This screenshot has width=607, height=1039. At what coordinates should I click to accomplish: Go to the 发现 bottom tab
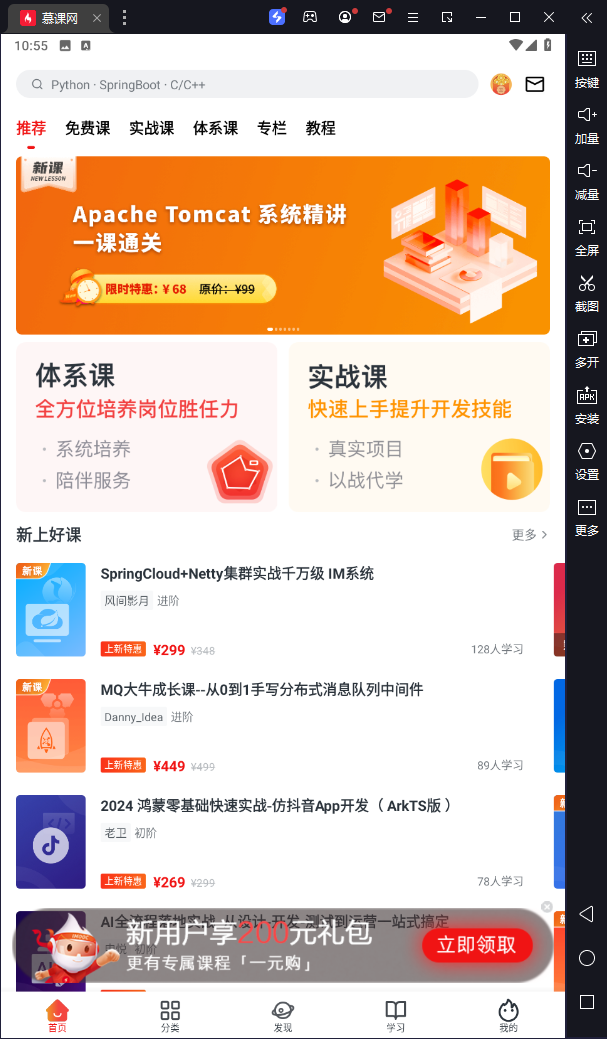(283, 1014)
